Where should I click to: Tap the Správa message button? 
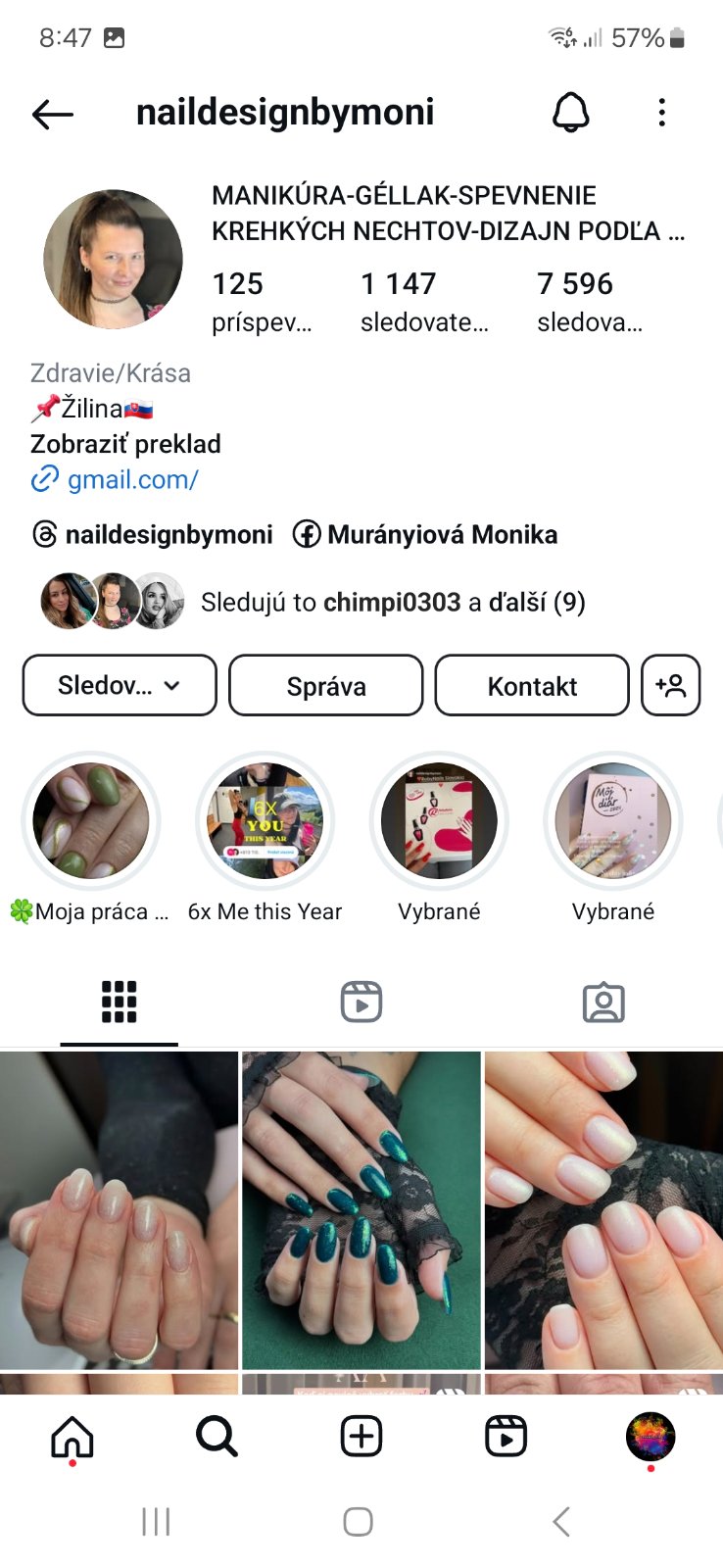pos(326,685)
